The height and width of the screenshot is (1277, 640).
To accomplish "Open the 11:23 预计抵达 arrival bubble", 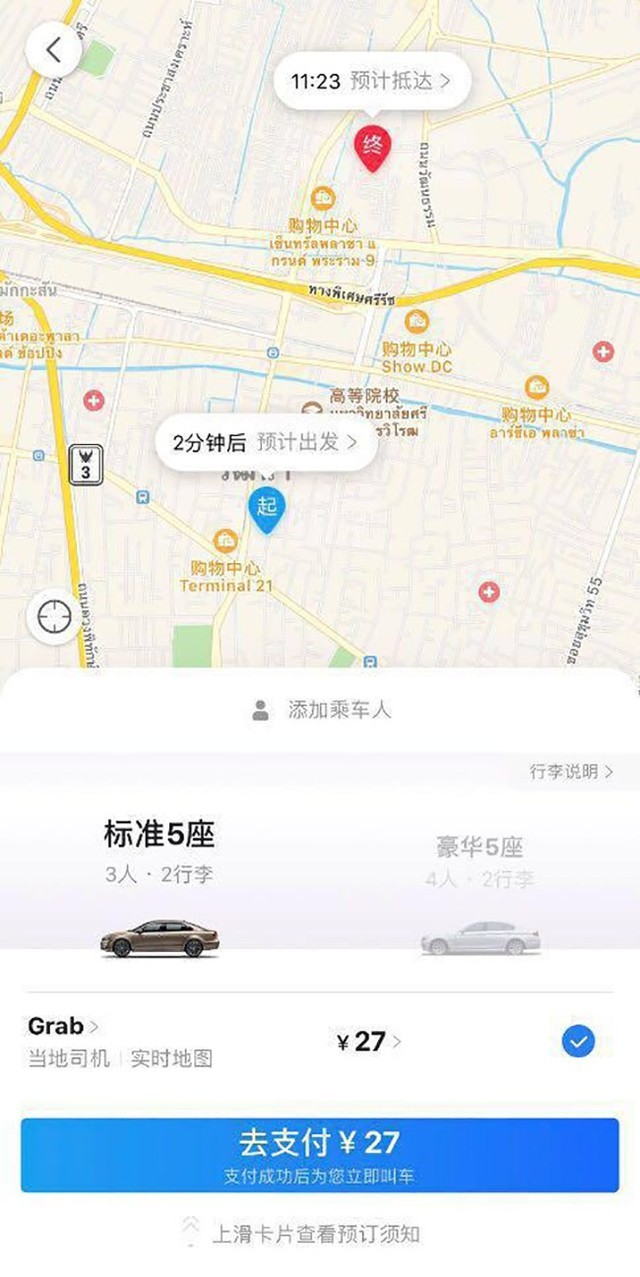I will coord(371,82).
